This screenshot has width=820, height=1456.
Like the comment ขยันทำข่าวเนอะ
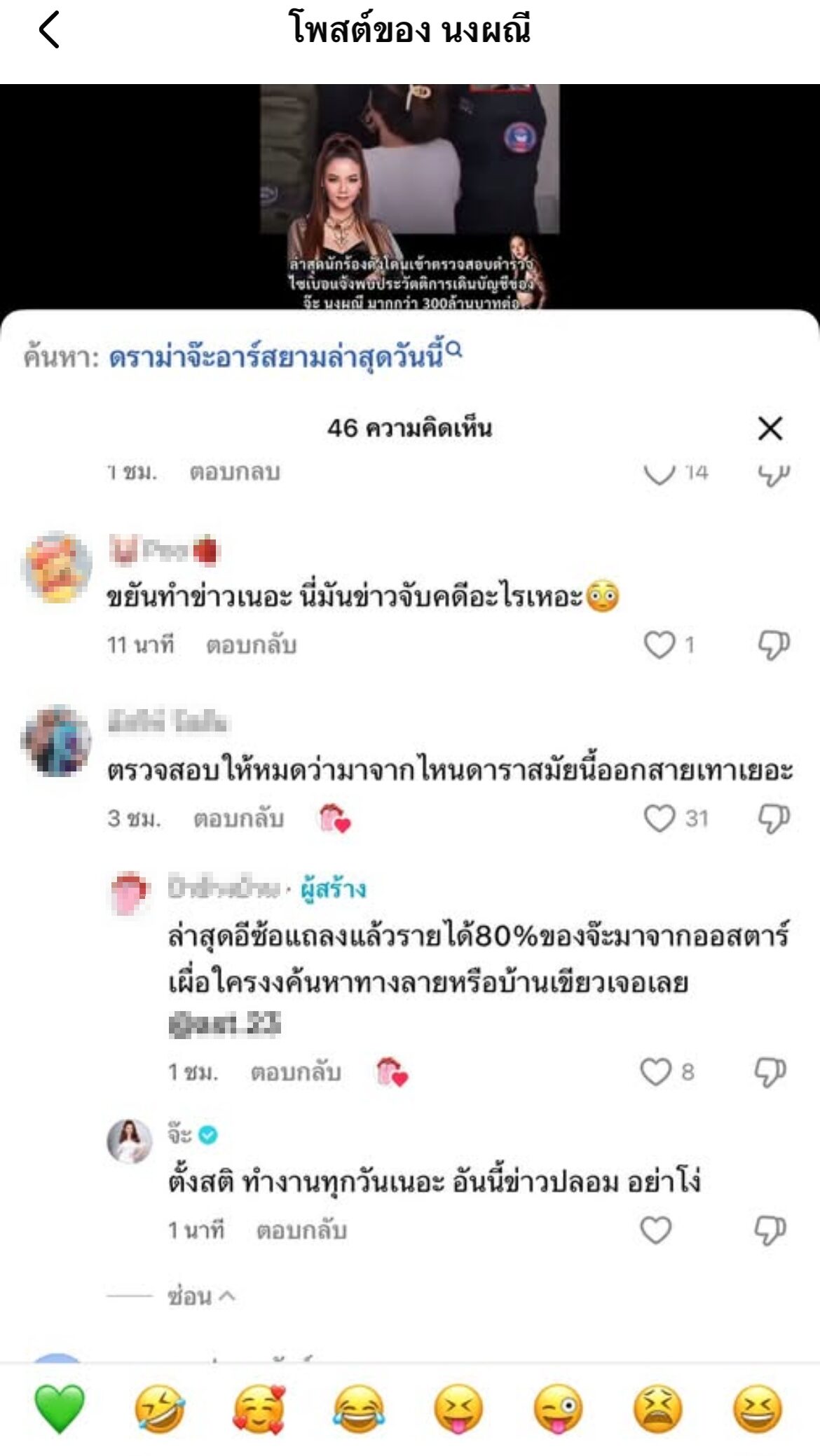pos(659,645)
